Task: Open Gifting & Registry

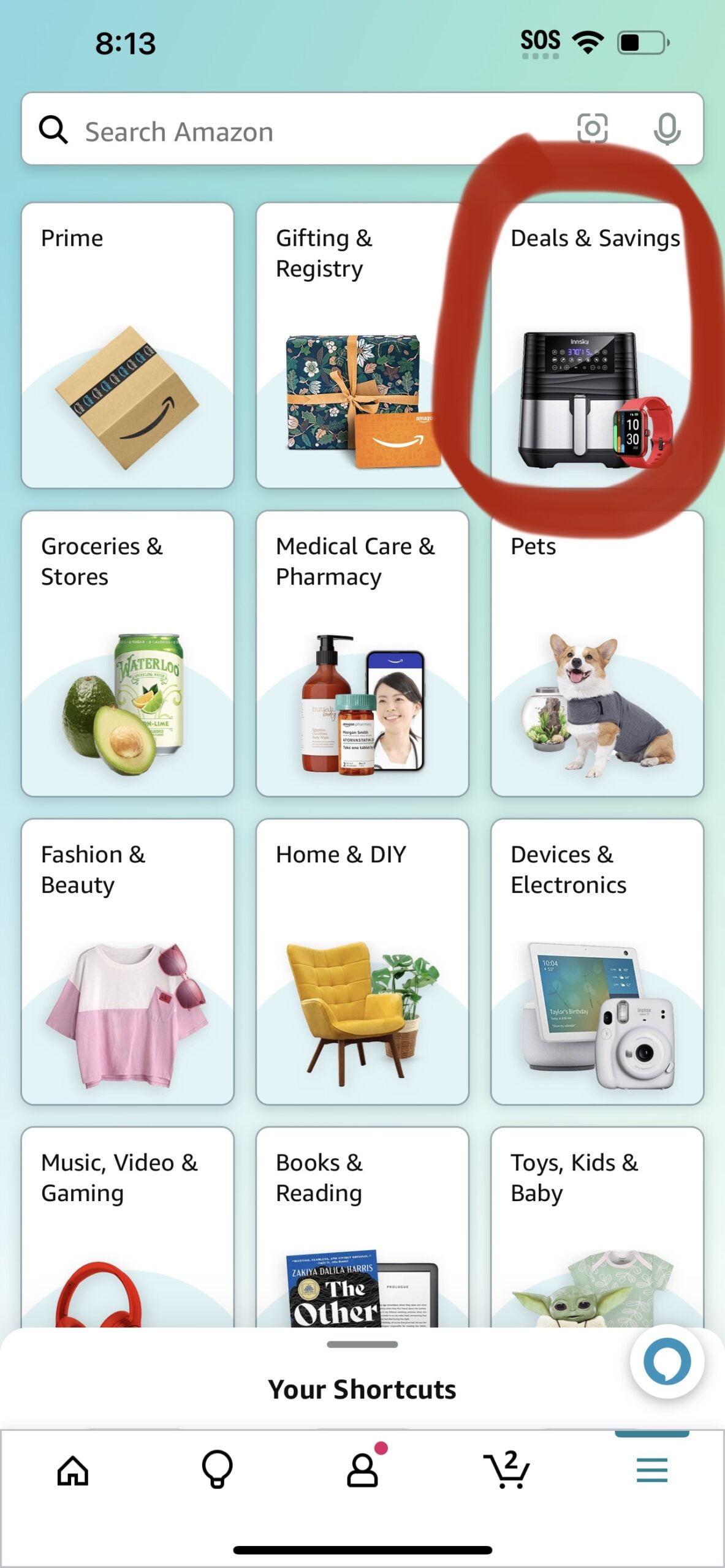Action: [x=362, y=345]
